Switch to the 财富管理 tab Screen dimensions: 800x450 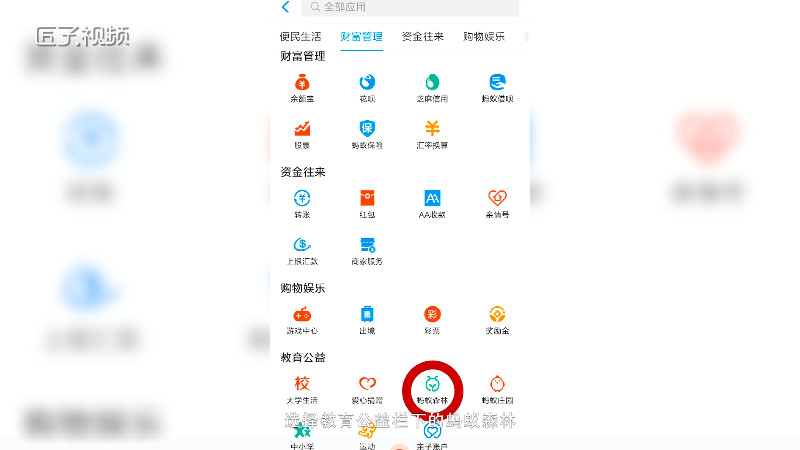361,36
